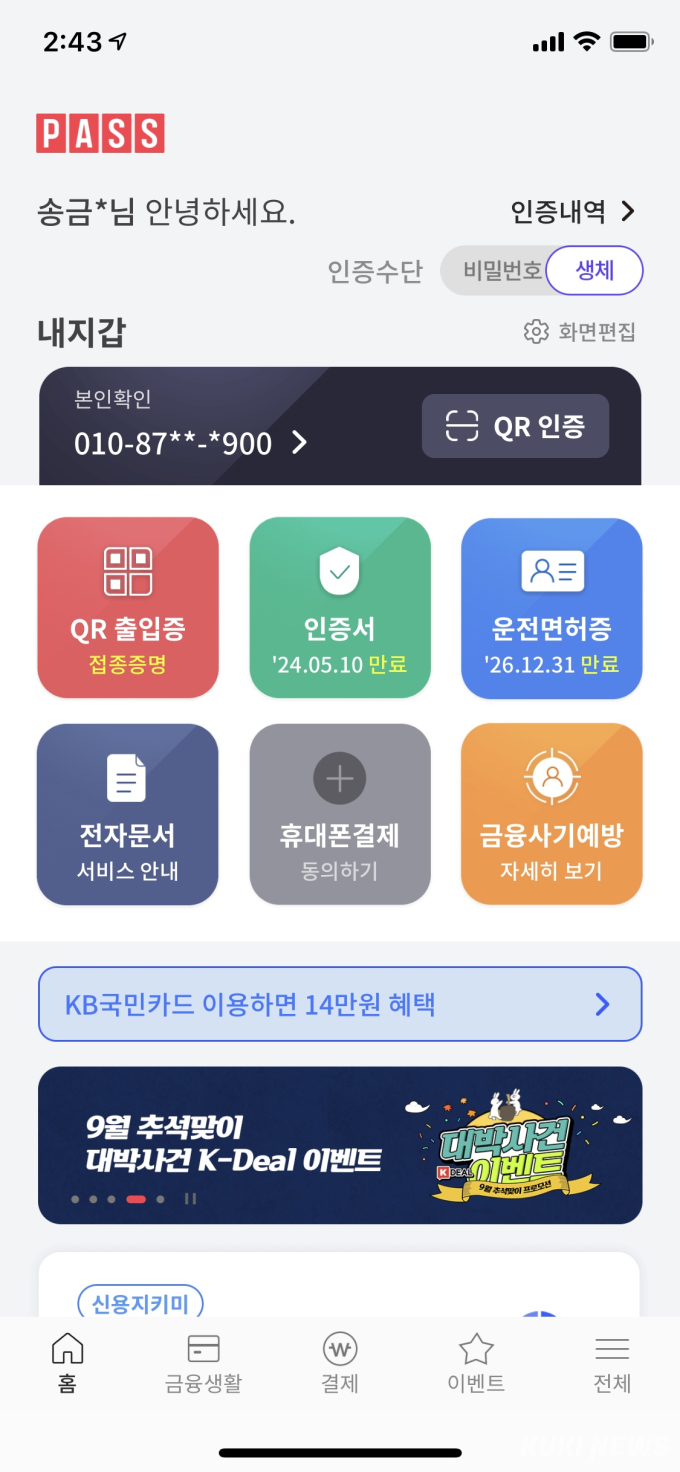Viewport: 680px width, 1472px height.
Task: Open the 전체 menu tab
Action: pos(612,1364)
